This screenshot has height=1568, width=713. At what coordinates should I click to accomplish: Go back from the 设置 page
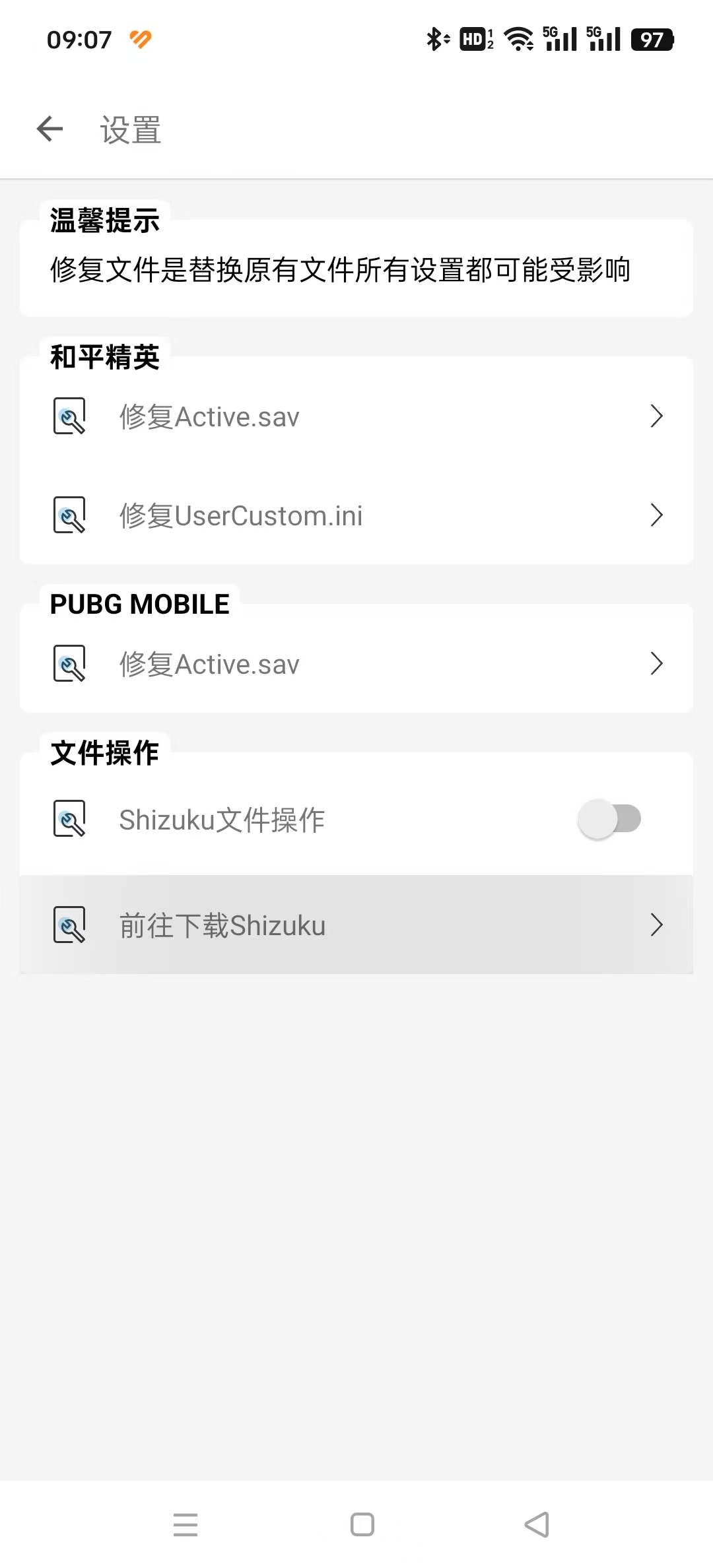point(50,129)
